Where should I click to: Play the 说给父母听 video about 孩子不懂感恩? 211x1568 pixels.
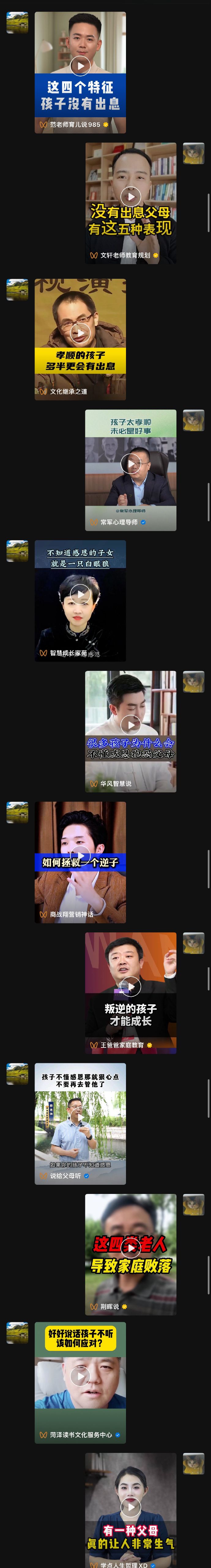[x=80, y=1118]
